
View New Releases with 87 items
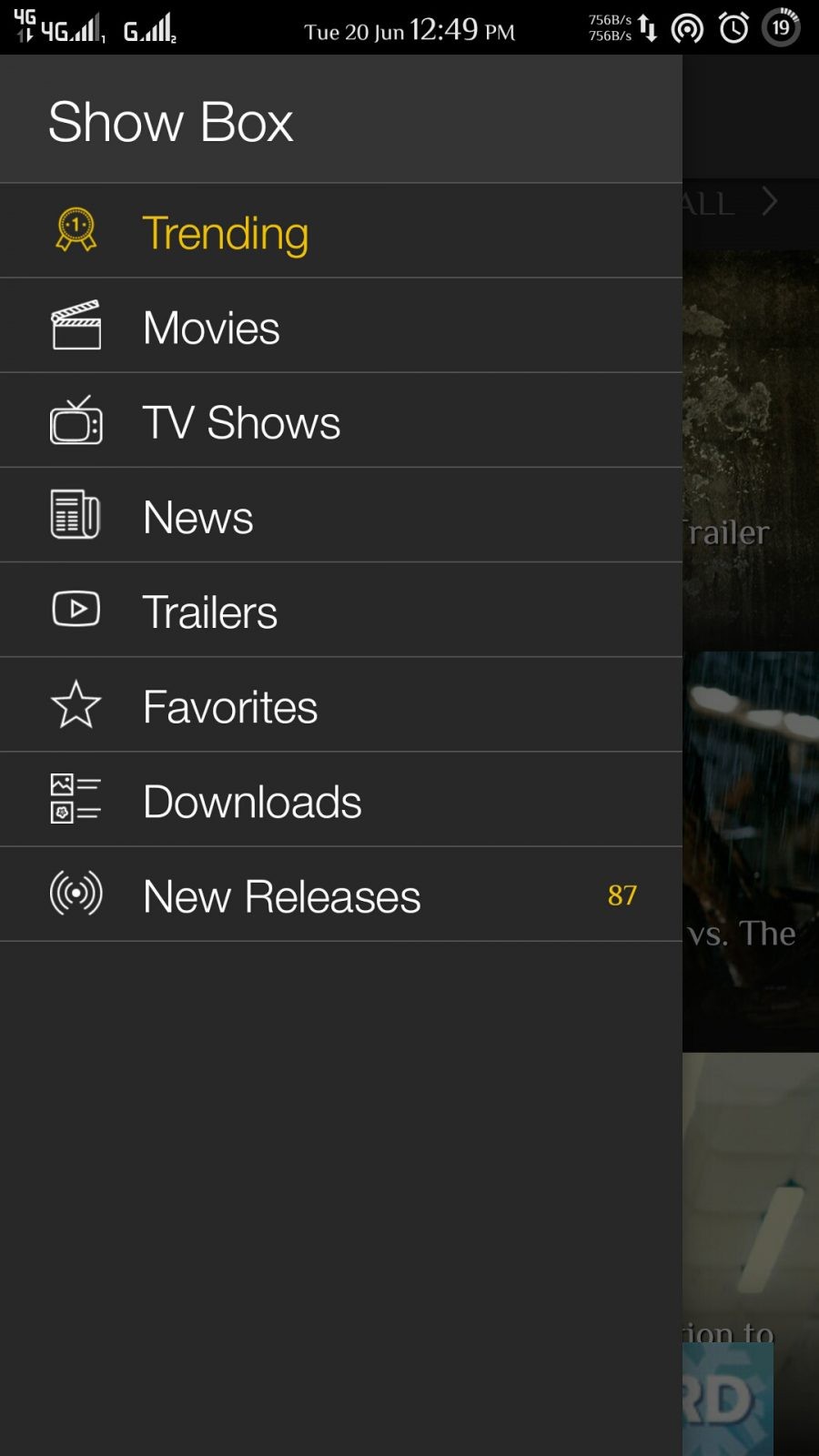click(280, 895)
